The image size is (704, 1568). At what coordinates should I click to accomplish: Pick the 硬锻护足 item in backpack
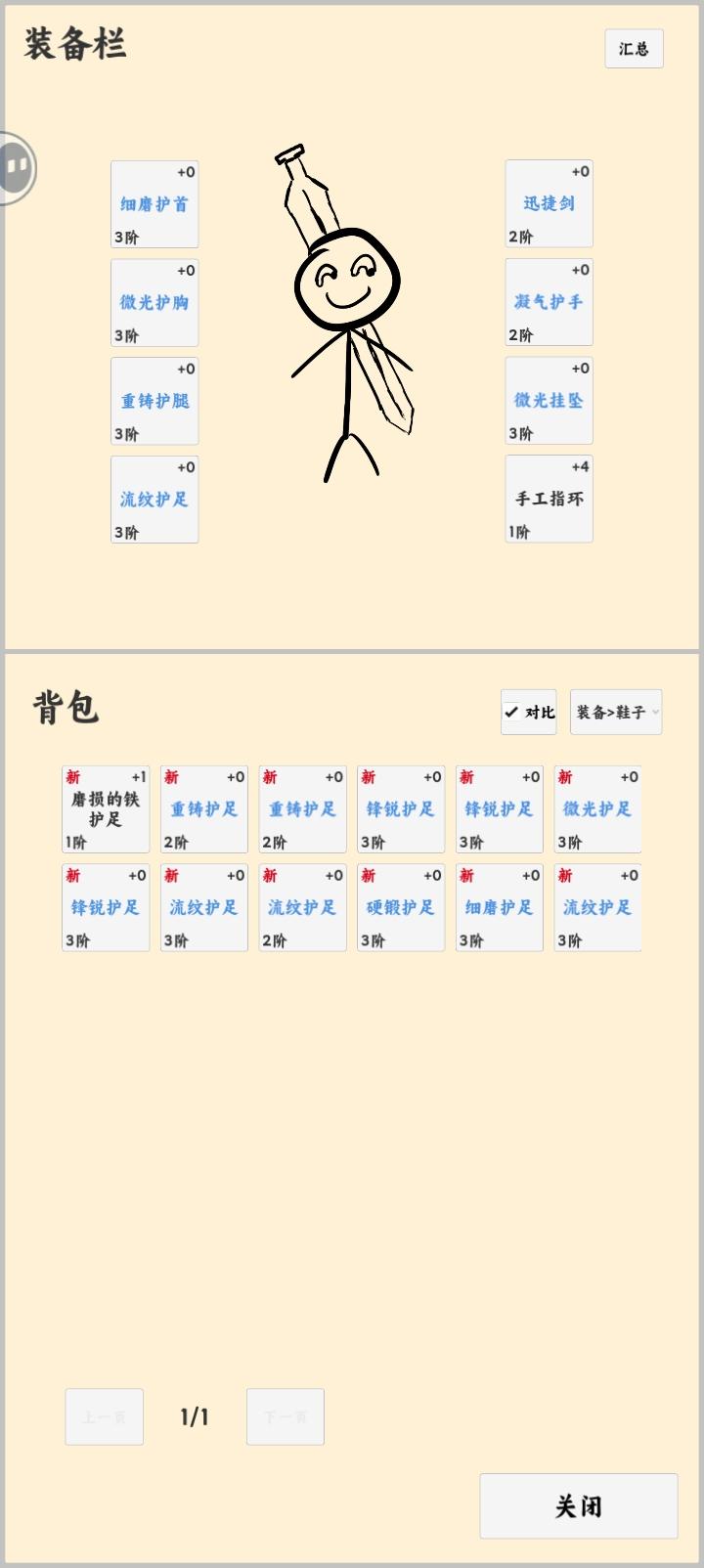(401, 908)
